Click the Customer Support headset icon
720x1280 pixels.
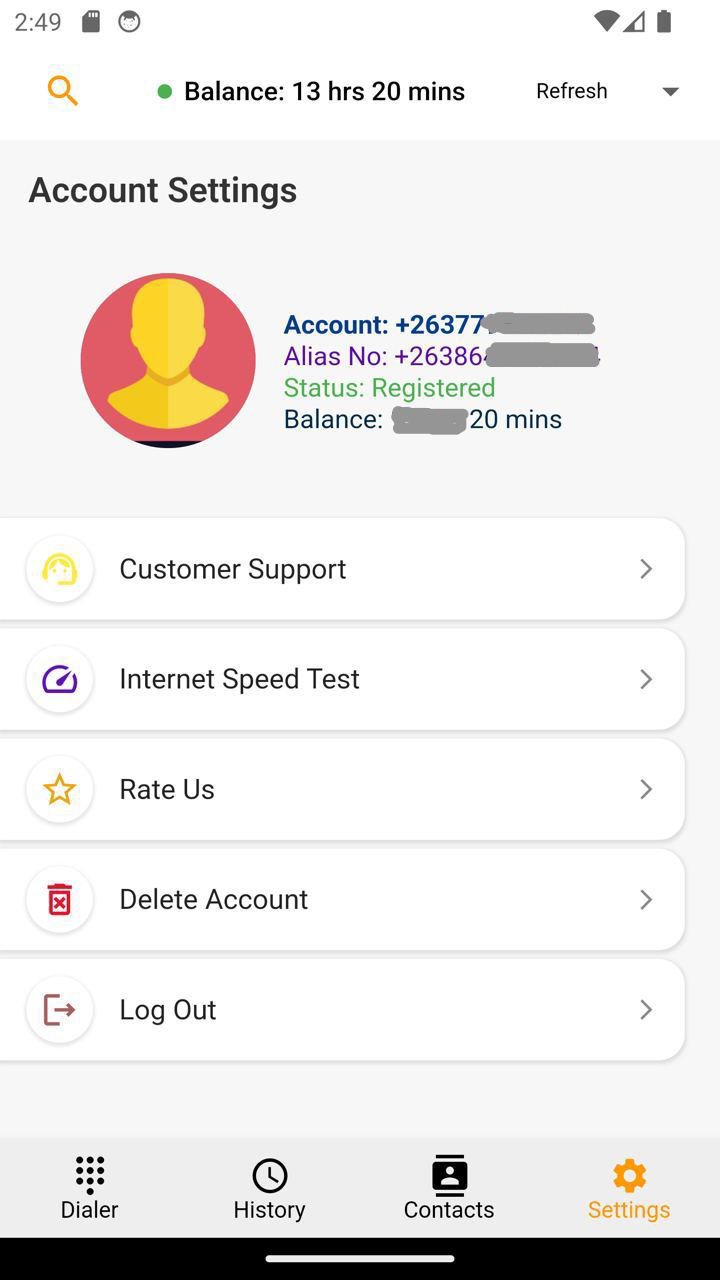(59, 568)
